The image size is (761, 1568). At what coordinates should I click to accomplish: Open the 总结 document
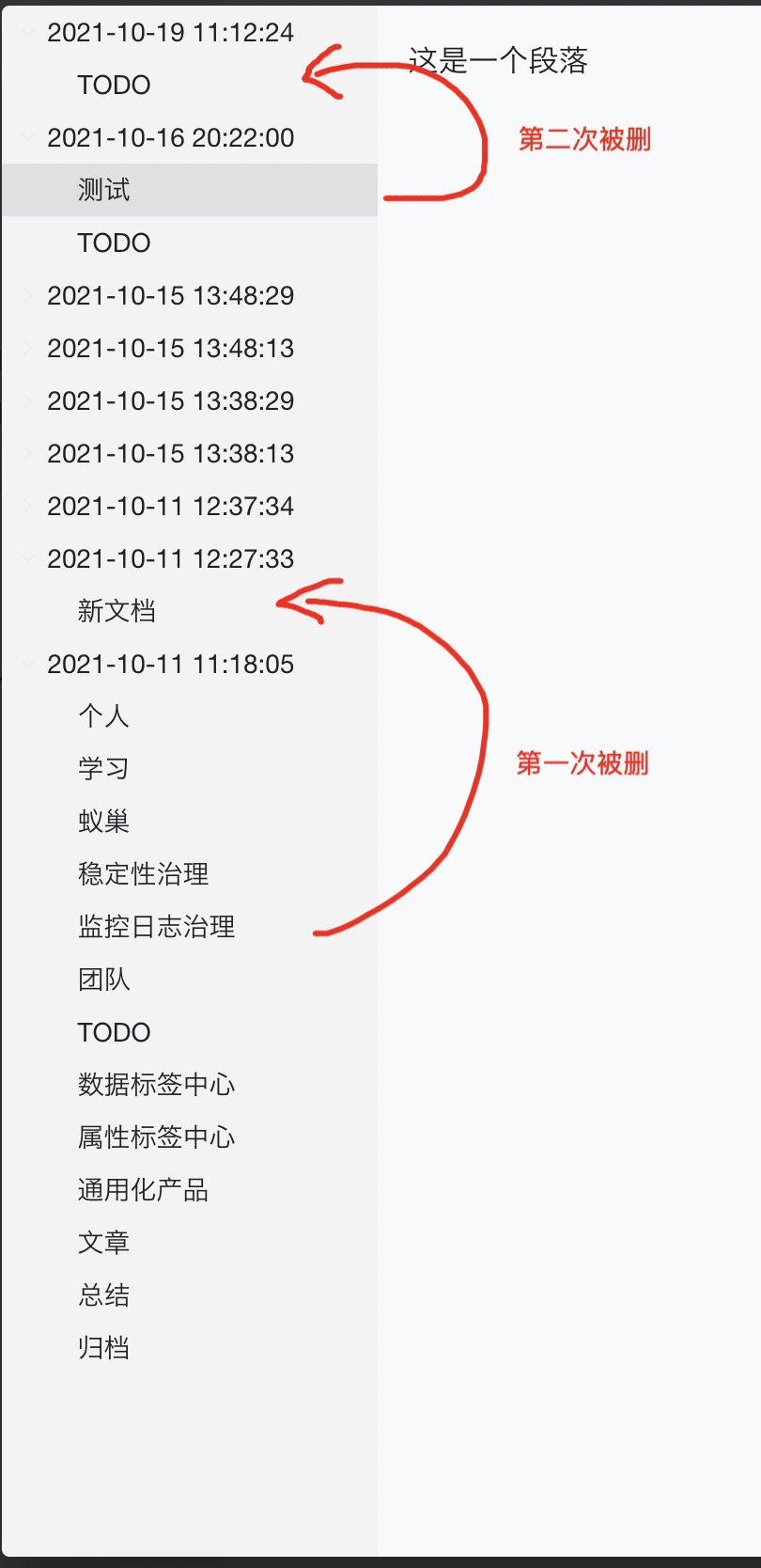pyautogui.click(x=103, y=1296)
